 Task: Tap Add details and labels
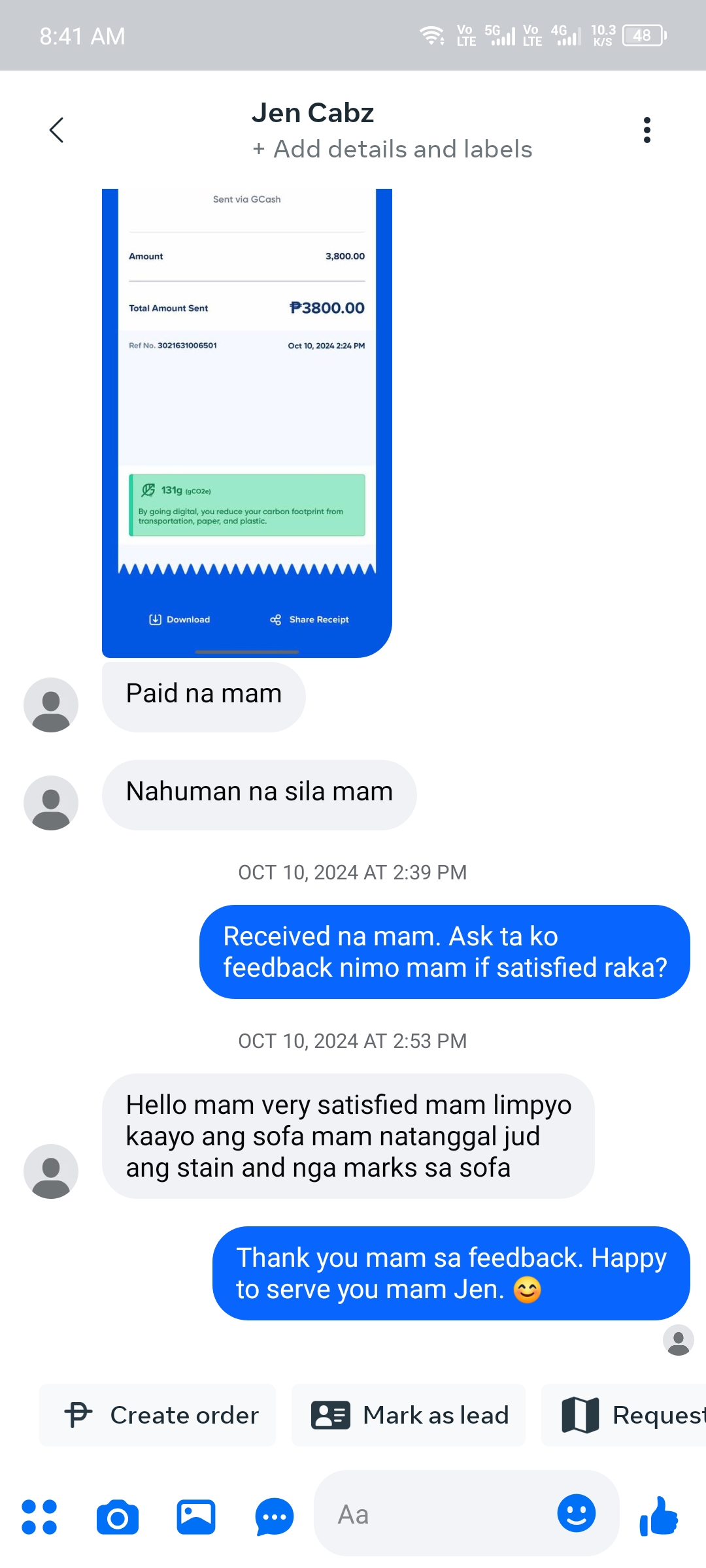[392, 150]
